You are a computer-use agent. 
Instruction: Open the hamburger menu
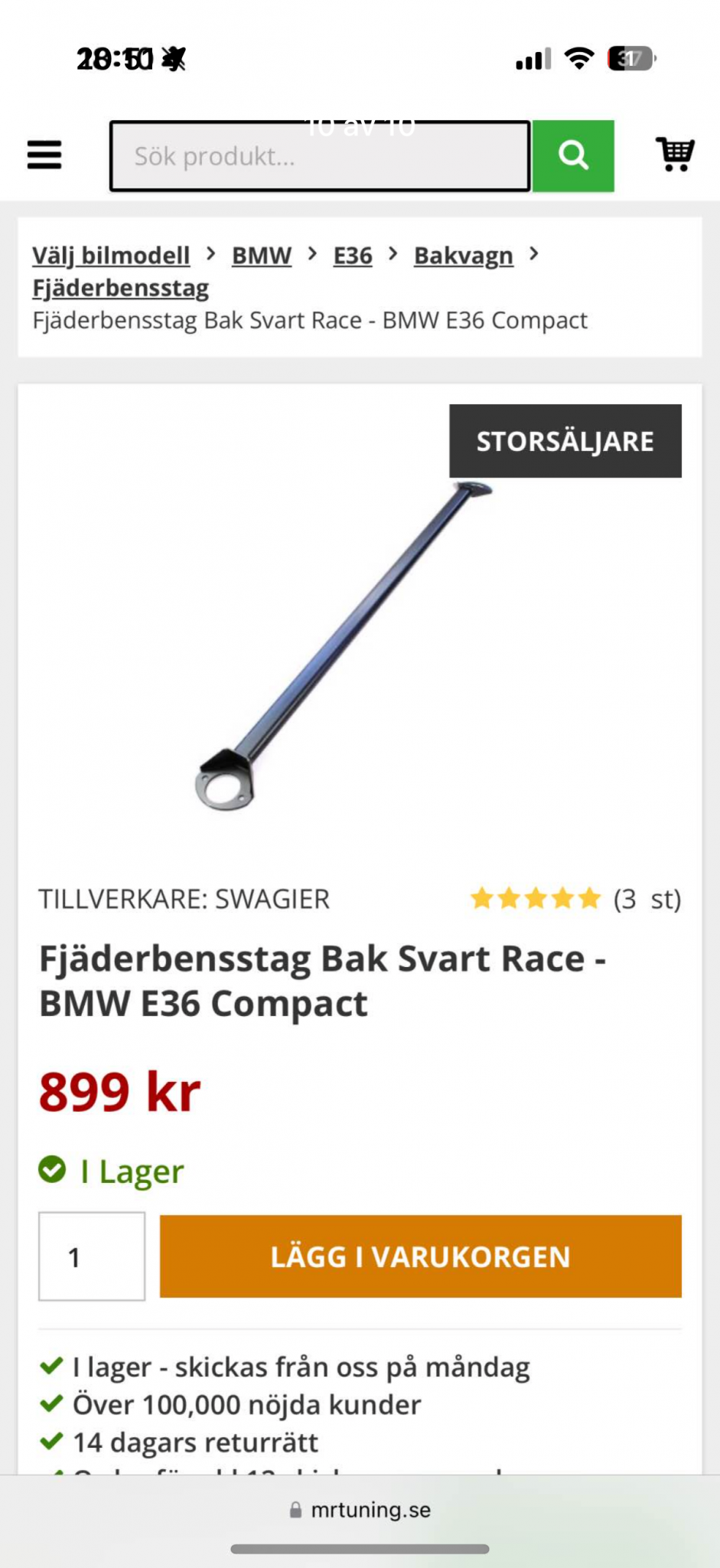(x=44, y=155)
